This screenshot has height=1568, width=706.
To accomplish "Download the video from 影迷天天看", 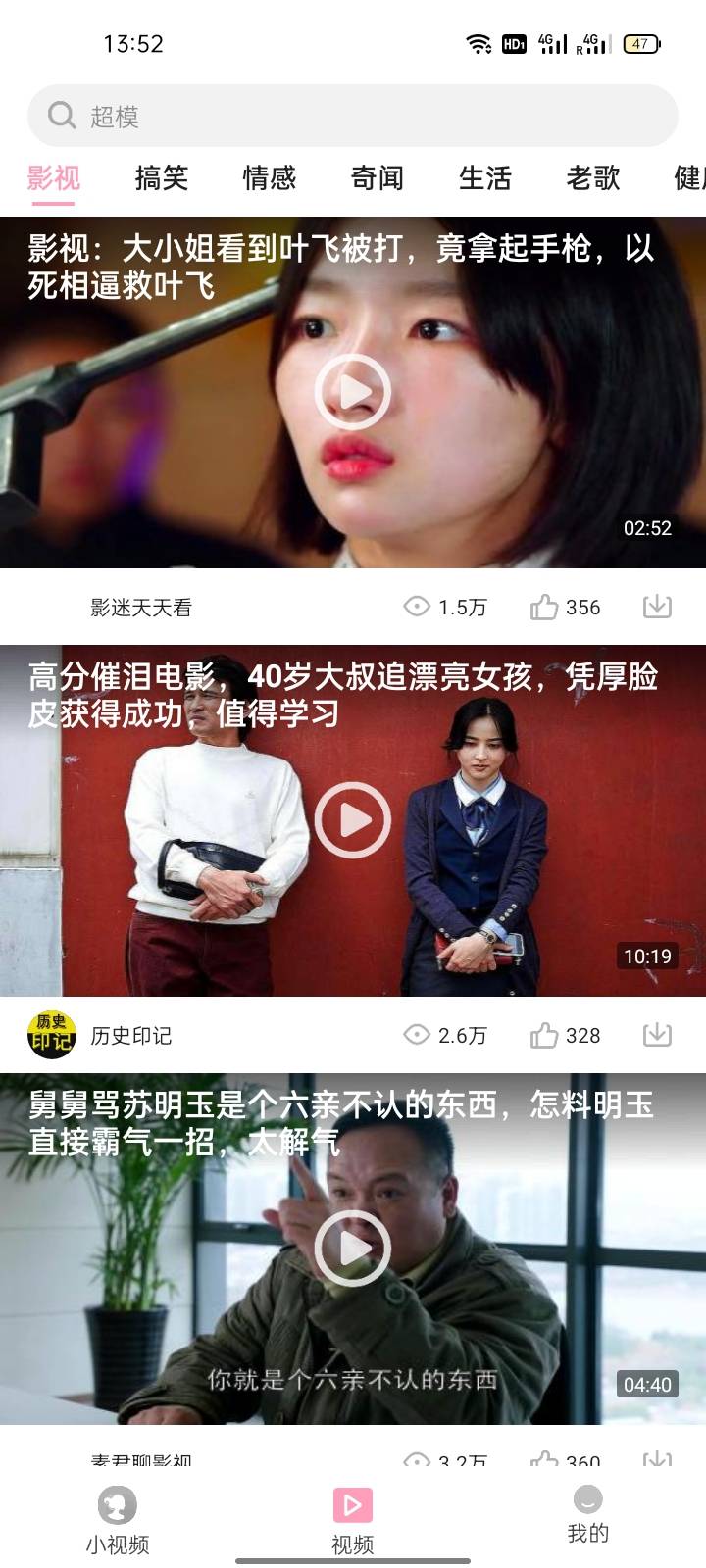I will point(657,607).
